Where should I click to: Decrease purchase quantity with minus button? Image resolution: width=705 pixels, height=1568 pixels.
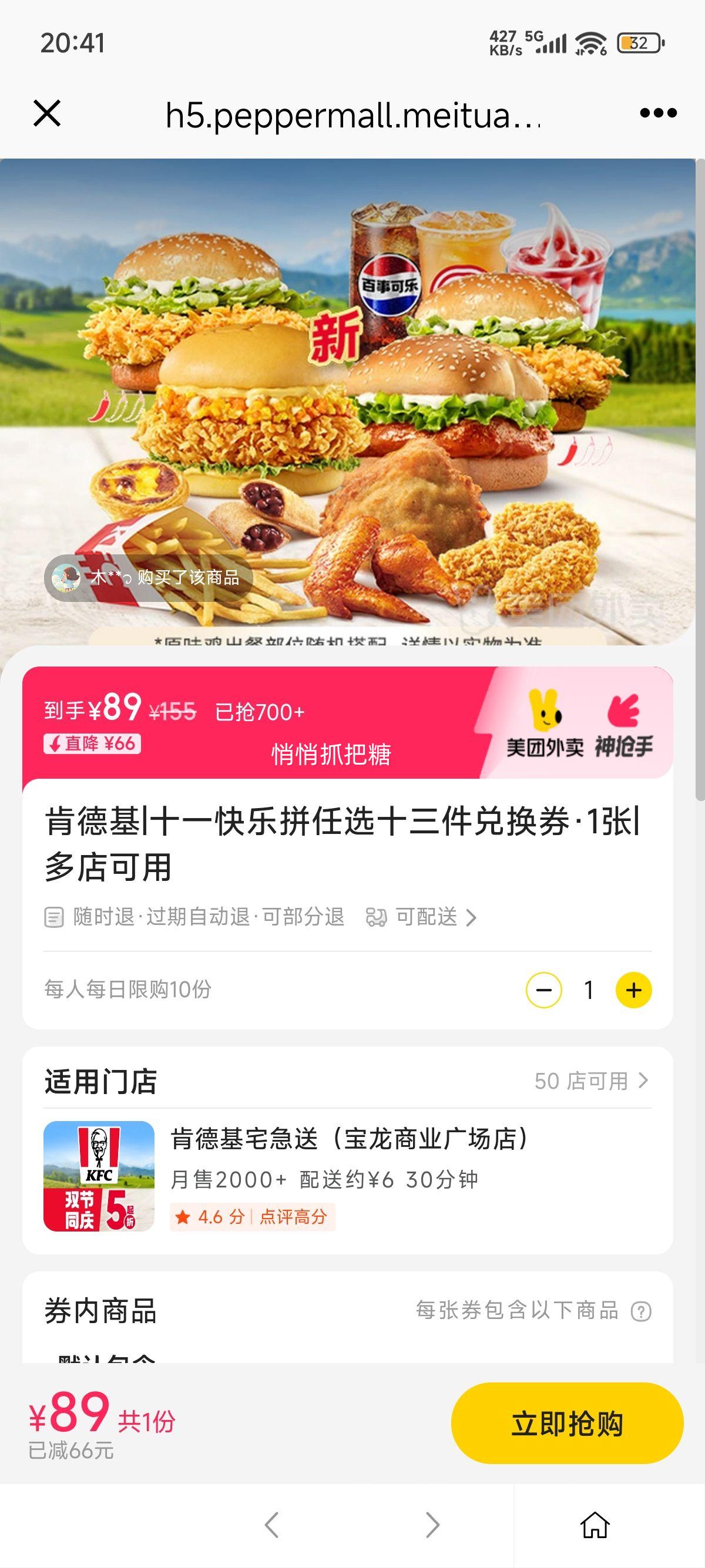coord(543,990)
